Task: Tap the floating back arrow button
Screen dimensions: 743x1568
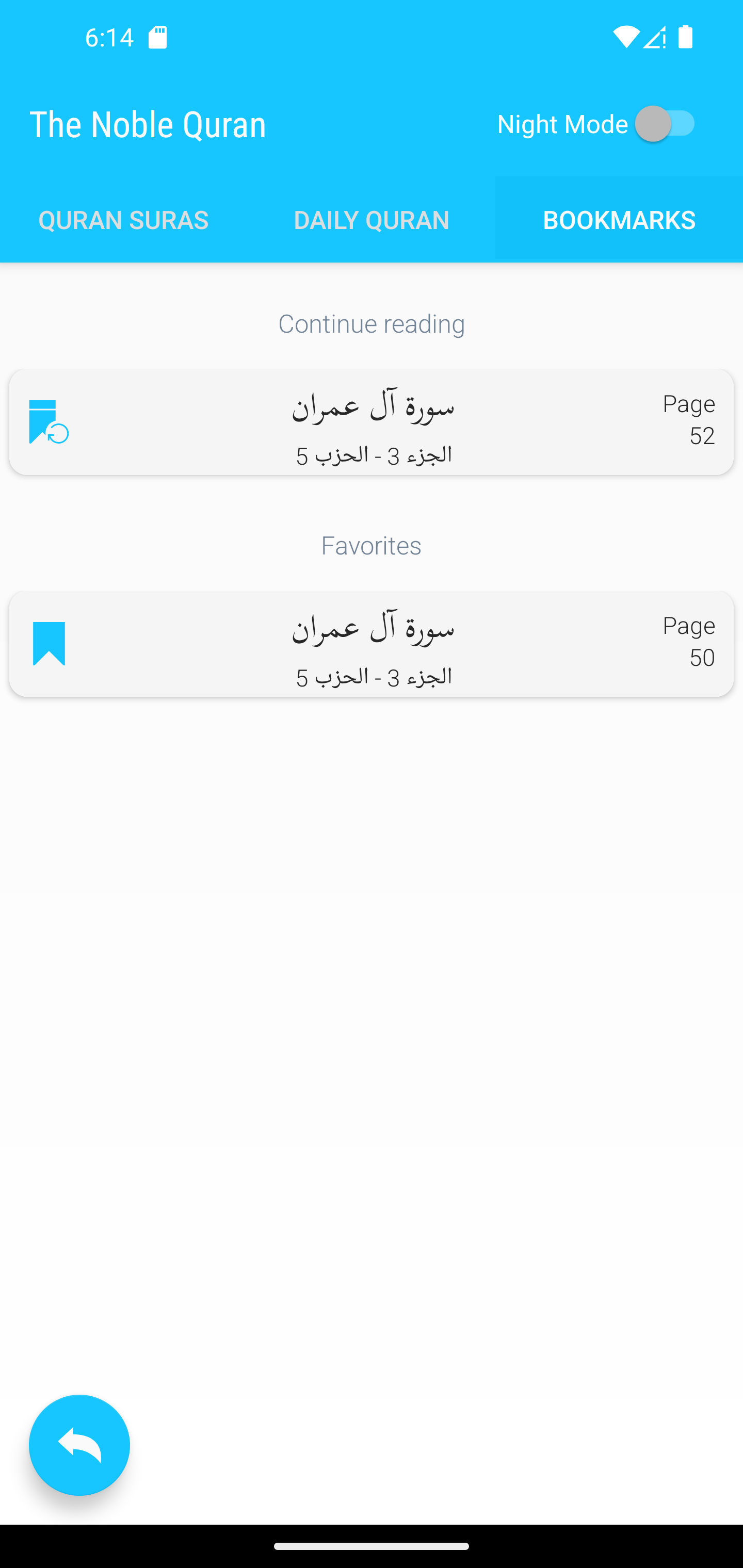Action: click(79, 1445)
